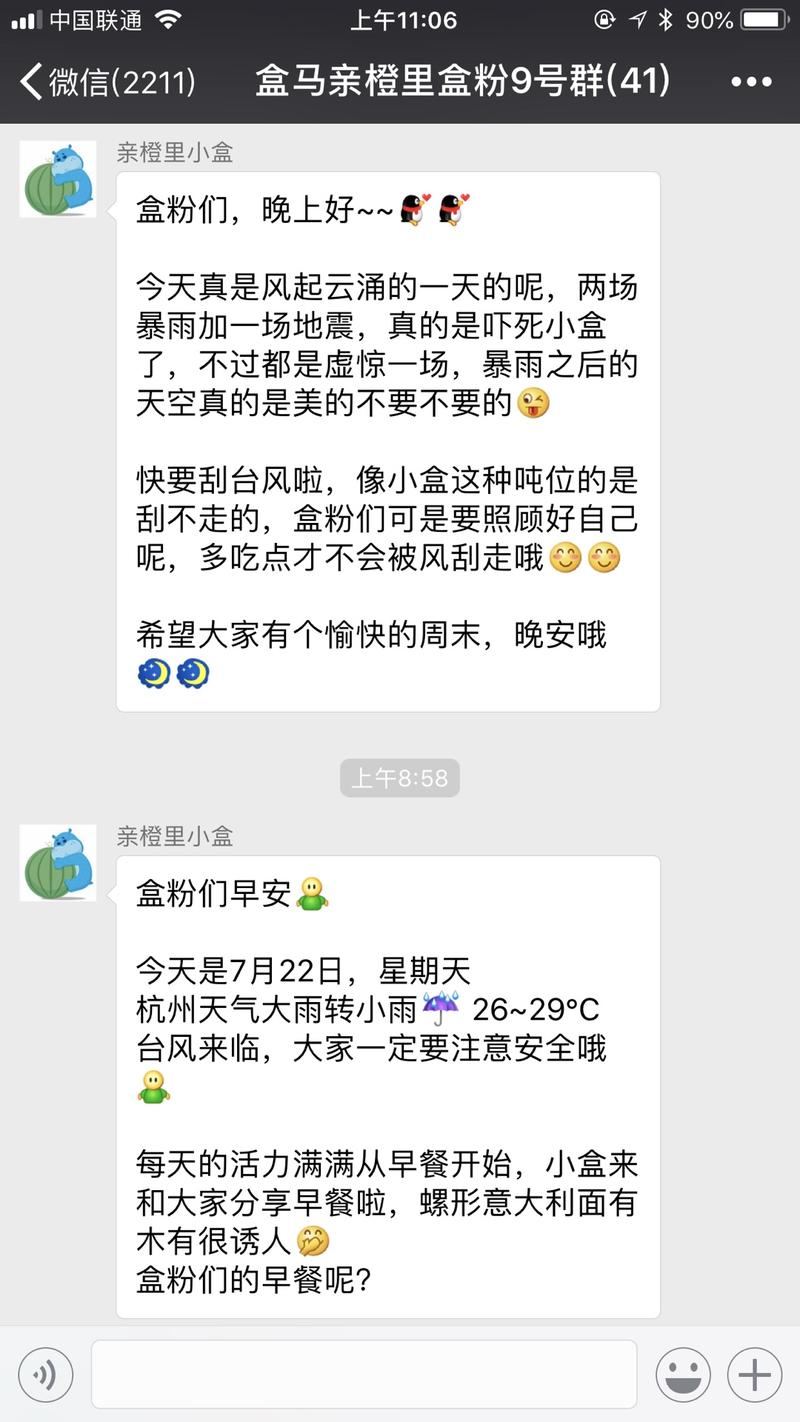Tap the 上午11:06 clock display

[x=400, y=19]
